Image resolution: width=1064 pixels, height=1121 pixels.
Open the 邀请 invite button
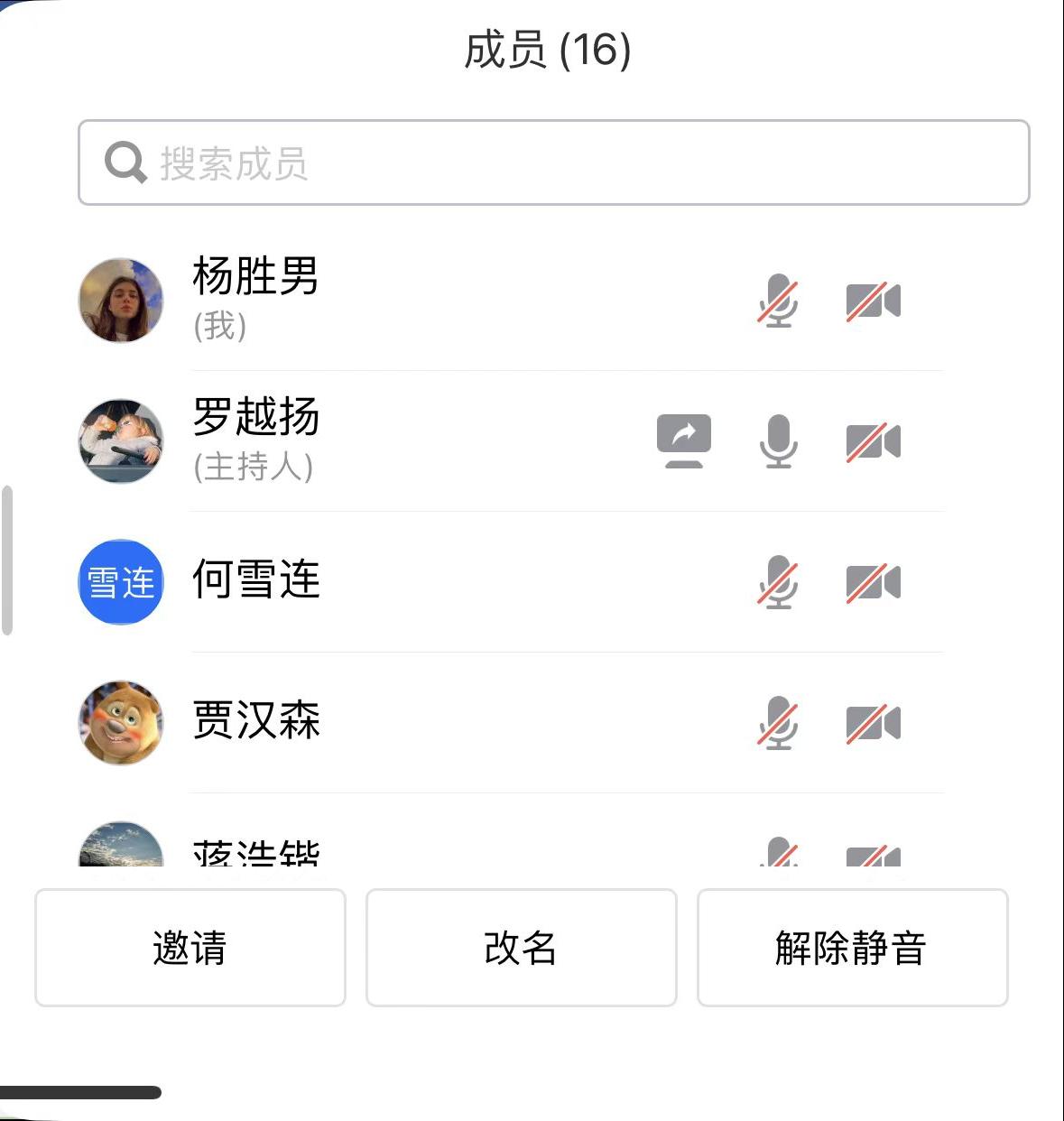click(x=190, y=948)
